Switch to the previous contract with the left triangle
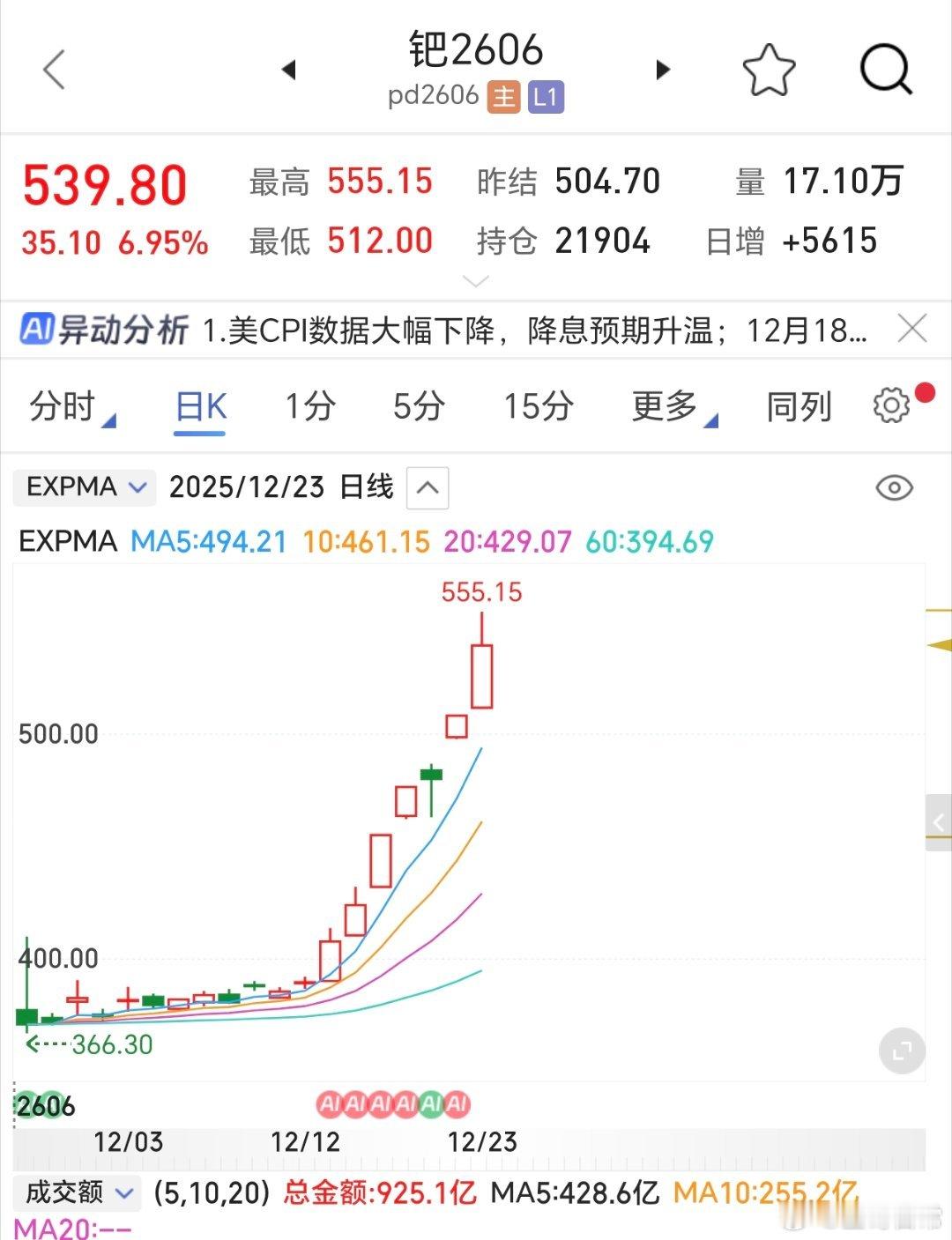Viewport: 952px width, 1240px height. point(288,70)
